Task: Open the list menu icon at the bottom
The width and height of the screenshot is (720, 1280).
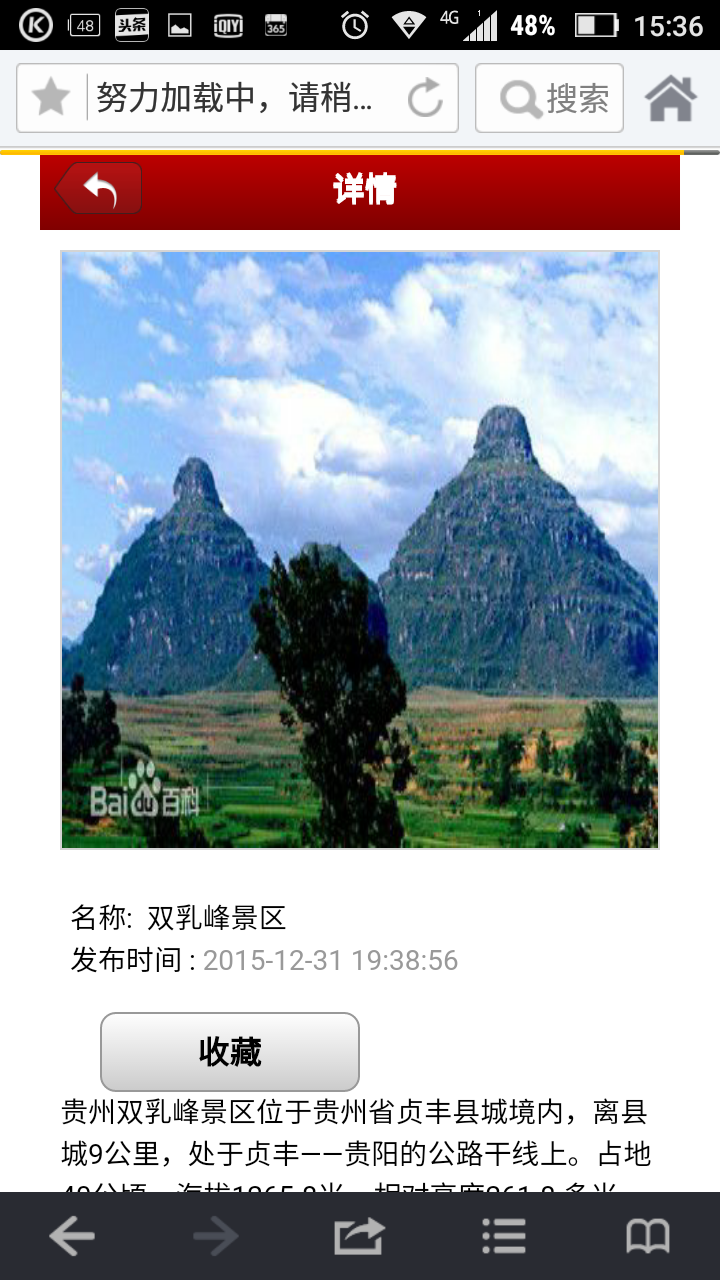Action: [x=503, y=1235]
